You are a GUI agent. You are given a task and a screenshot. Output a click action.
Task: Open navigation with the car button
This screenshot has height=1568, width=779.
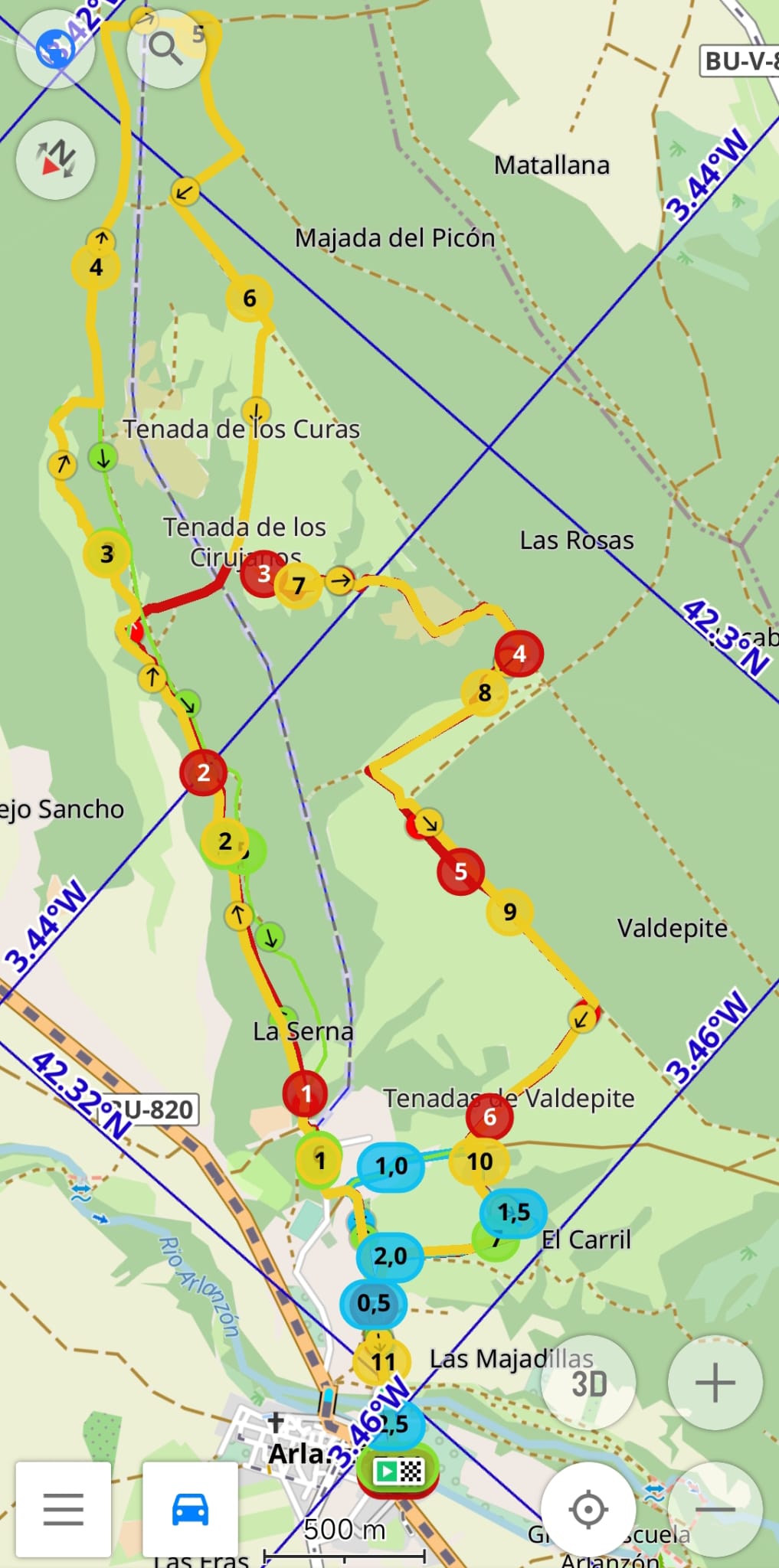[190, 1509]
